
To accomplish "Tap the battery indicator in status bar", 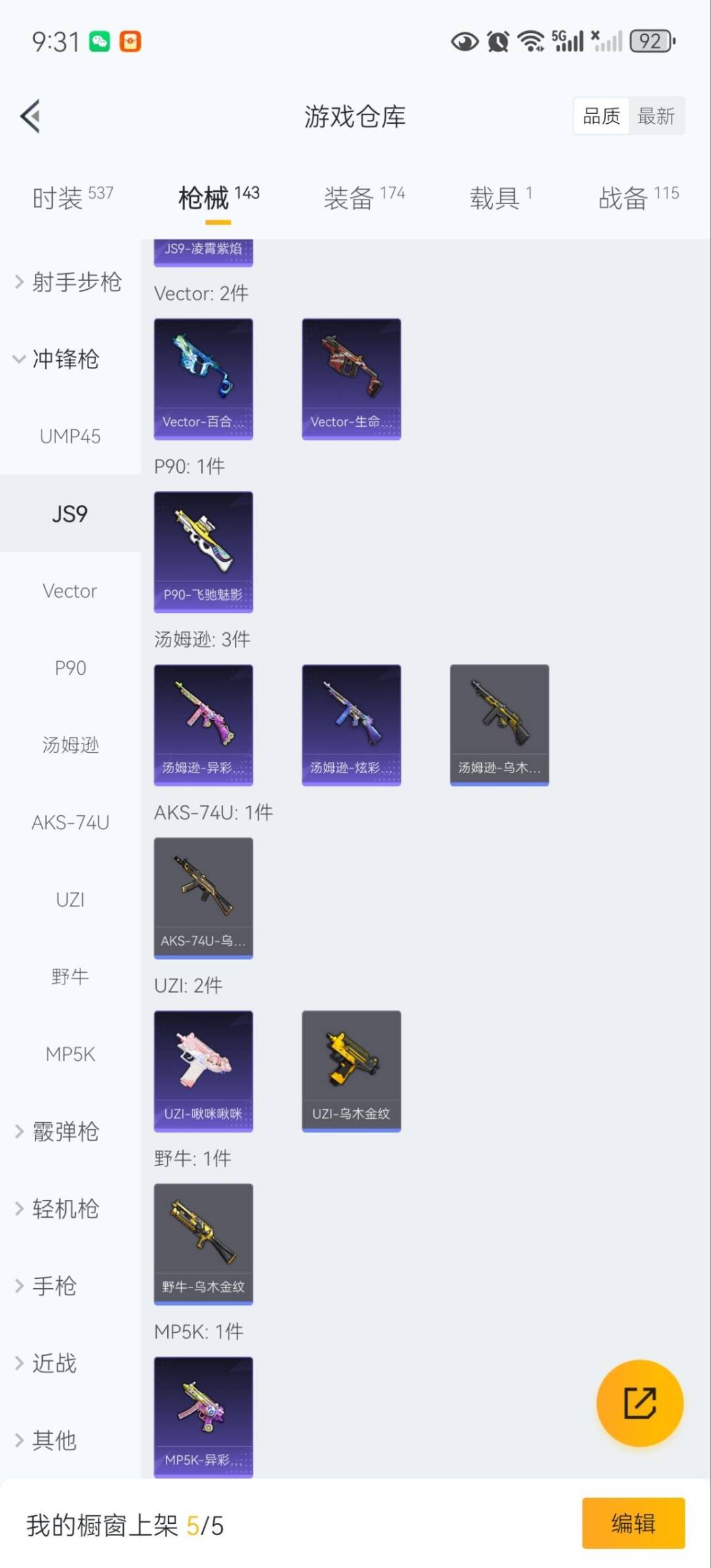I will (x=652, y=41).
